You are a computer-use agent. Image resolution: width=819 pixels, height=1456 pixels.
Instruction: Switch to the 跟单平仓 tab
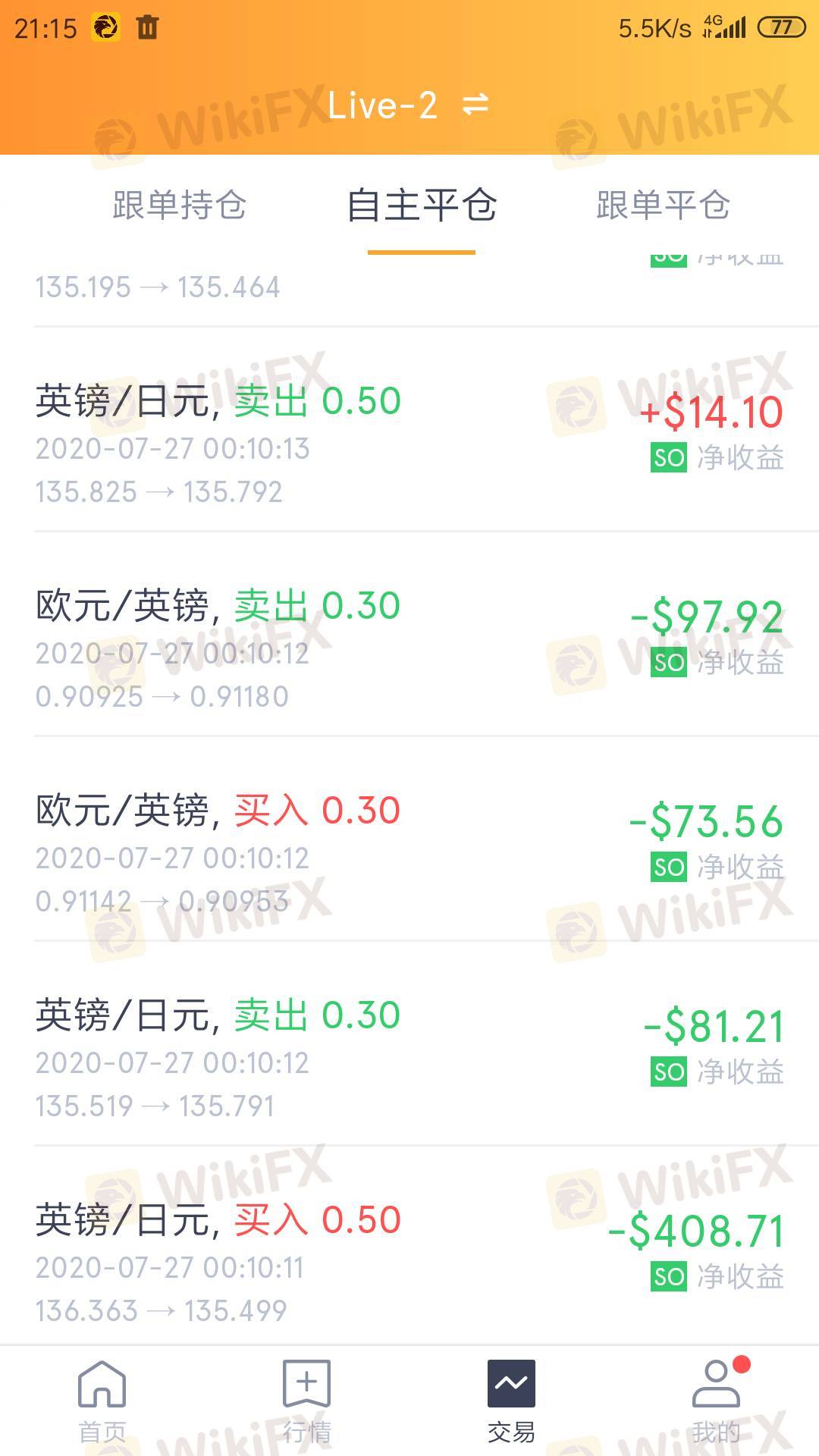[x=664, y=206]
